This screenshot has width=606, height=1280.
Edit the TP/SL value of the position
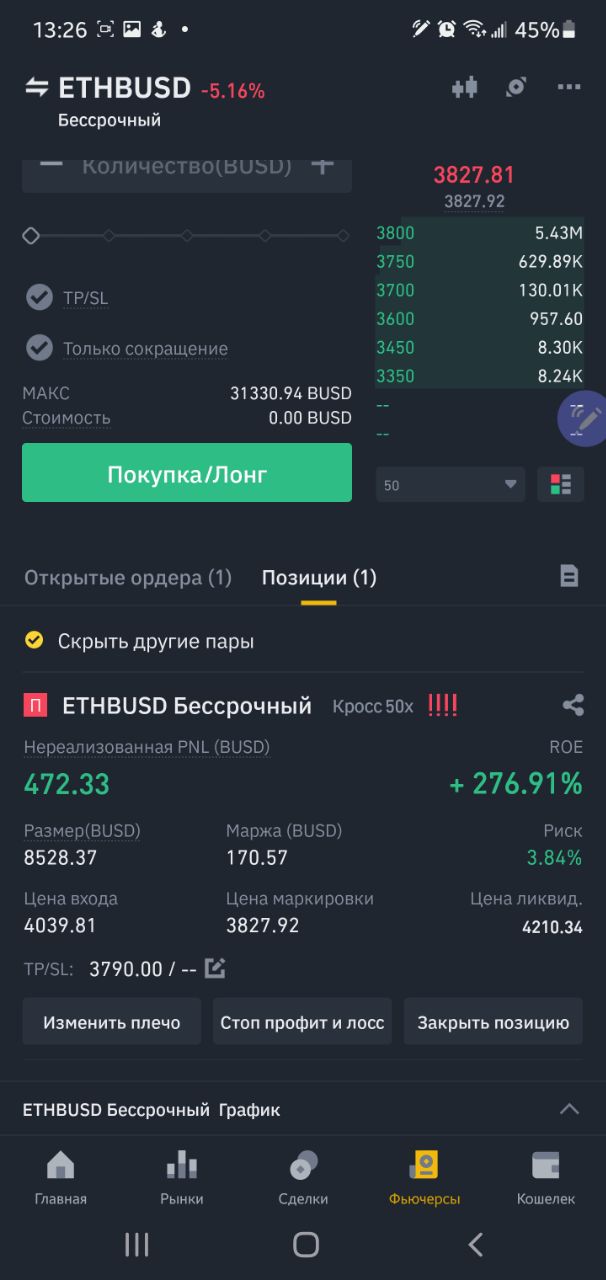coord(215,968)
